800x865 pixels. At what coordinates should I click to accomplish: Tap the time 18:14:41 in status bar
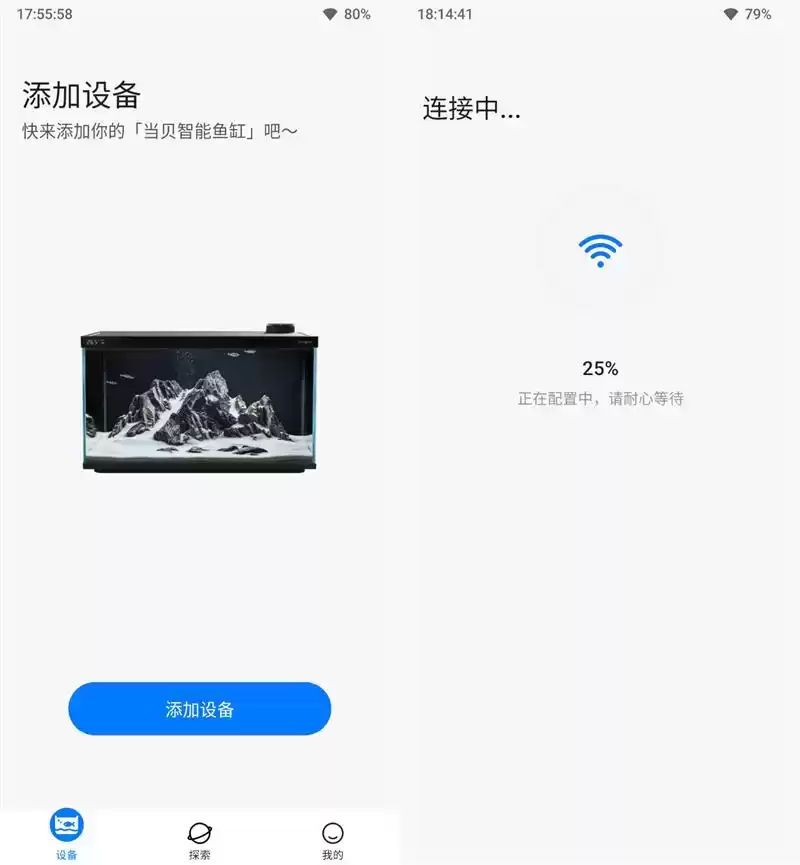pyautogui.click(x=446, y=15)
